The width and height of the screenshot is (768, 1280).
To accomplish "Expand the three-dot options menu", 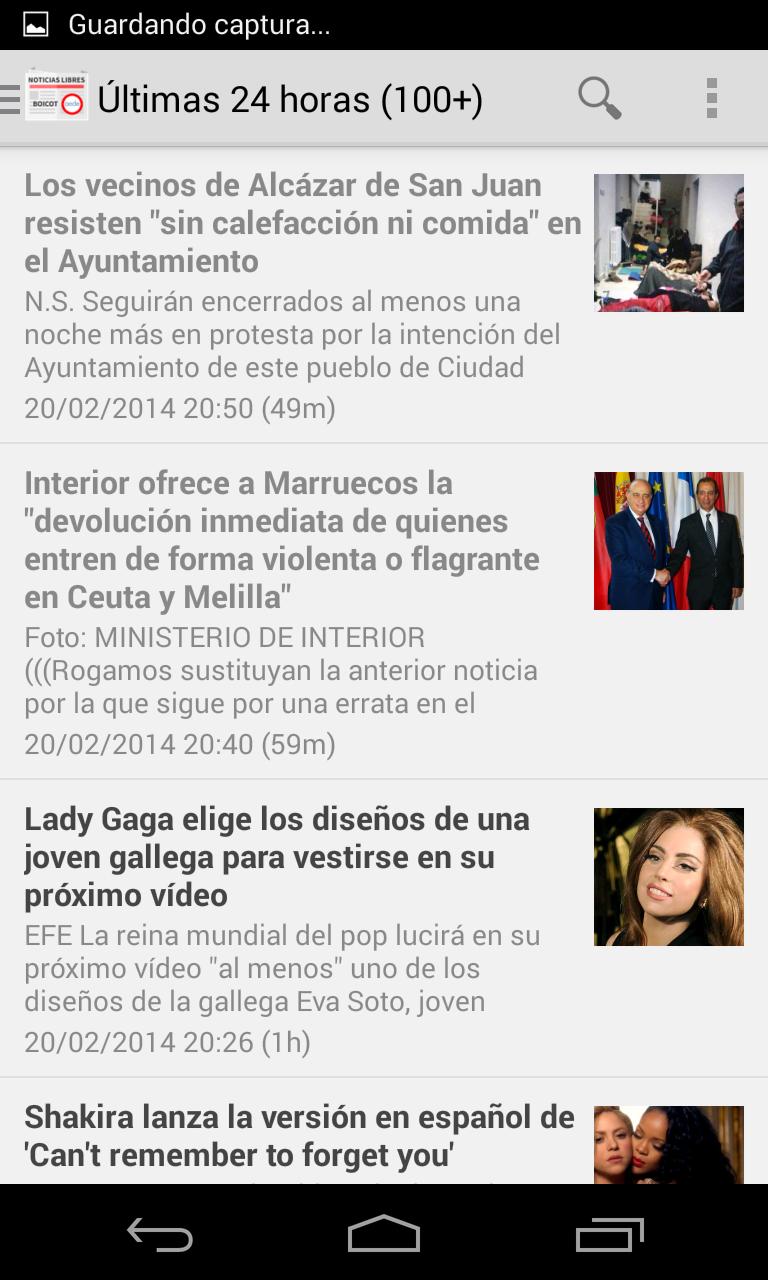I will click(712, 97).
